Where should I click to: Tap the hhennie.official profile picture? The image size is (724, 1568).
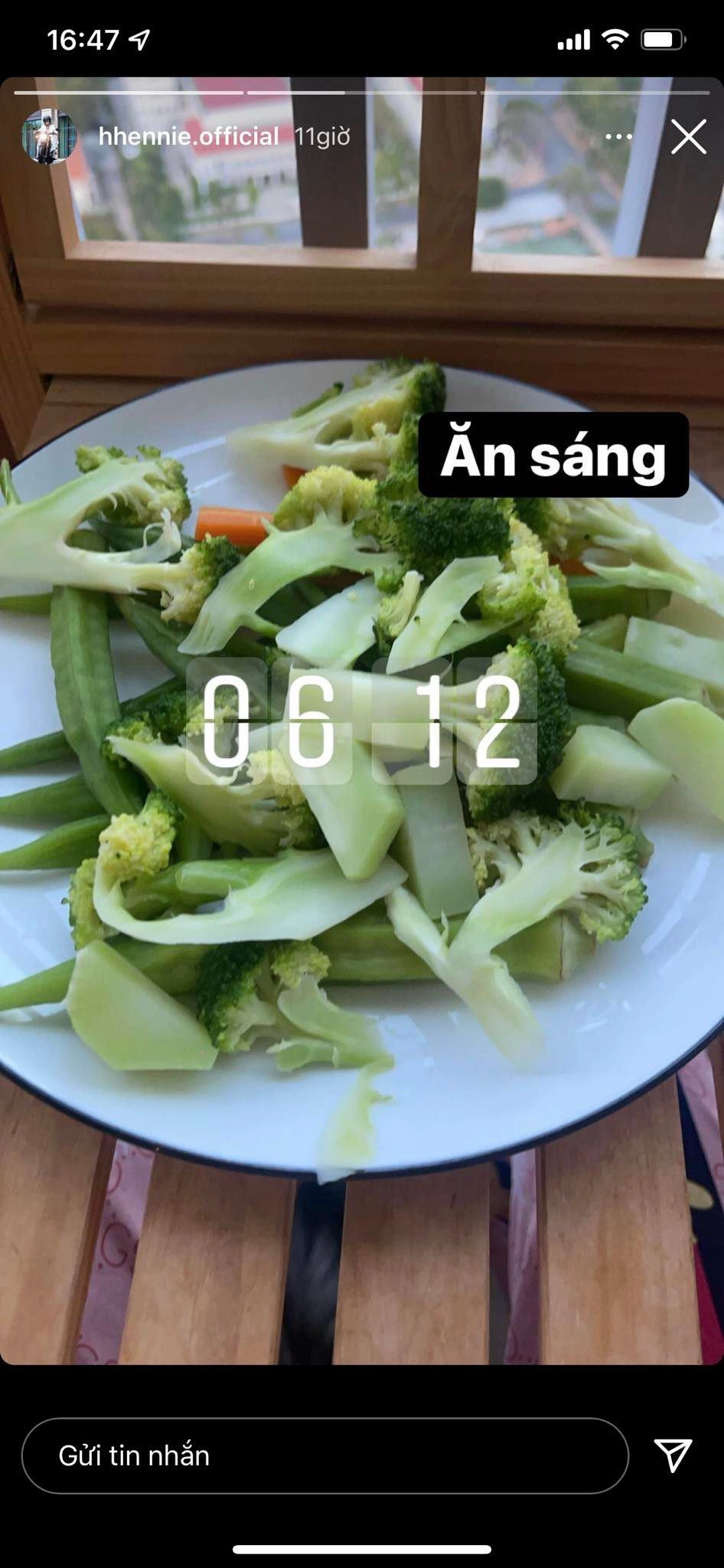(48, 137)
